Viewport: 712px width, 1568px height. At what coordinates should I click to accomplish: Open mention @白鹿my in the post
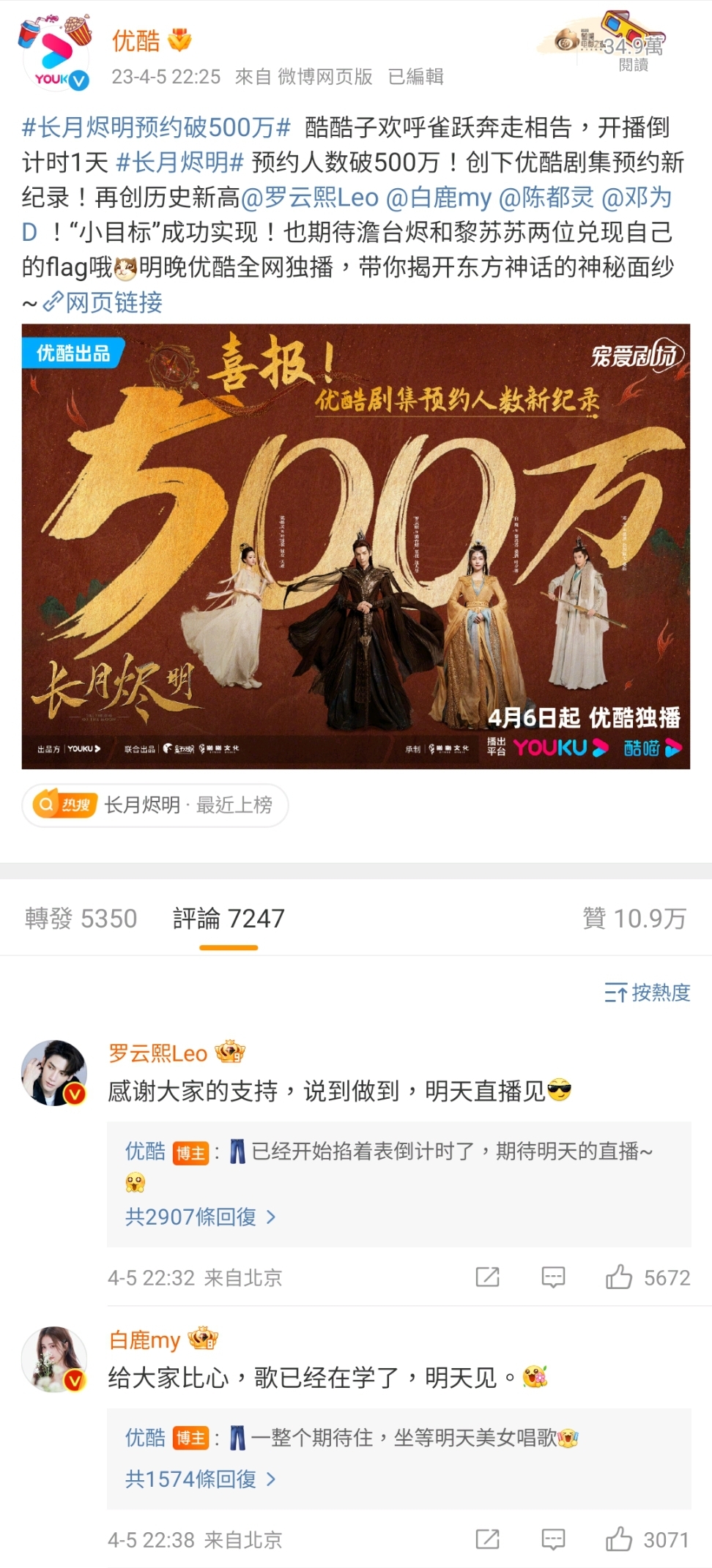(438, 198)
